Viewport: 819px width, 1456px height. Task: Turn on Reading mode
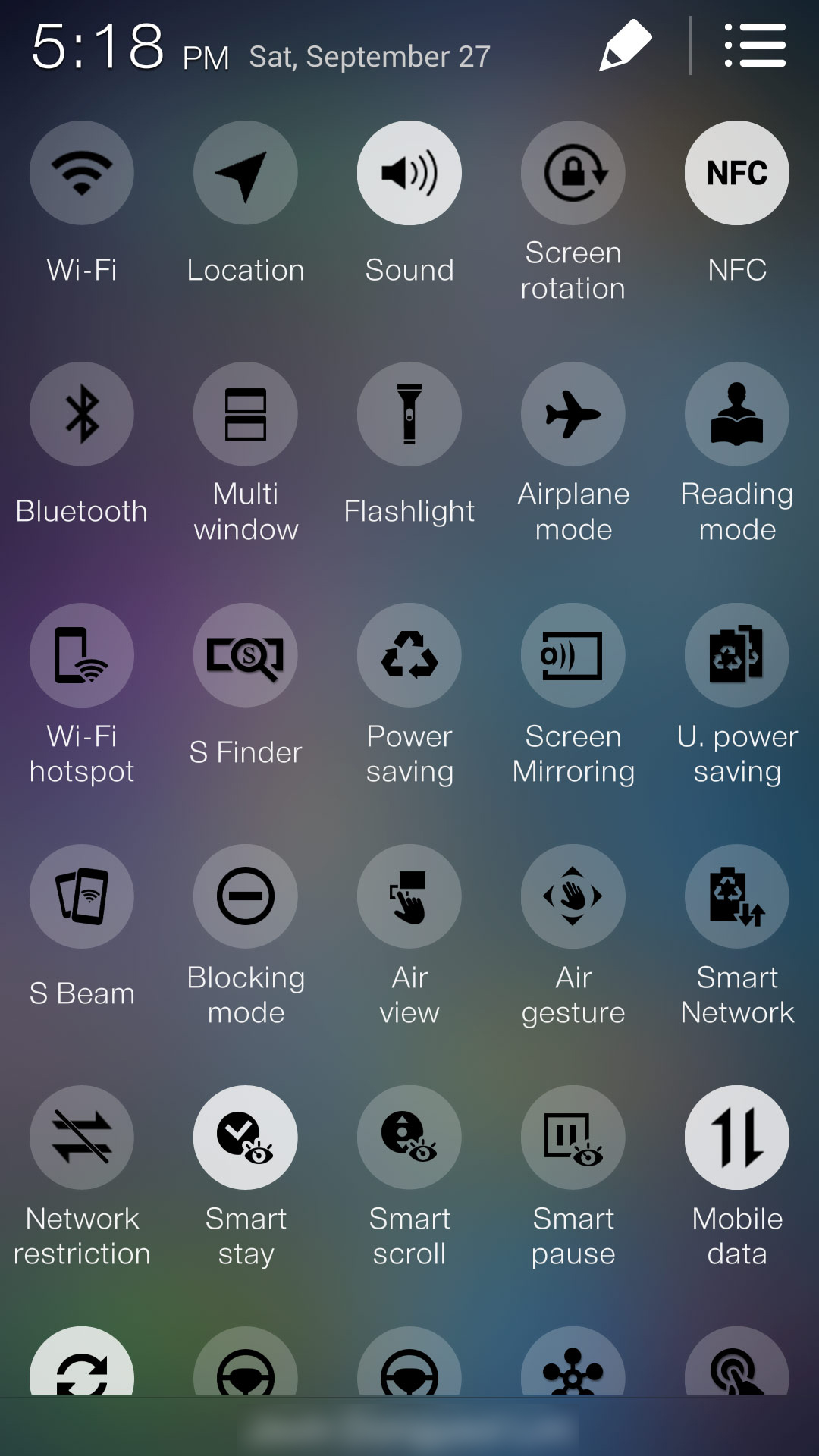[737, 414]
